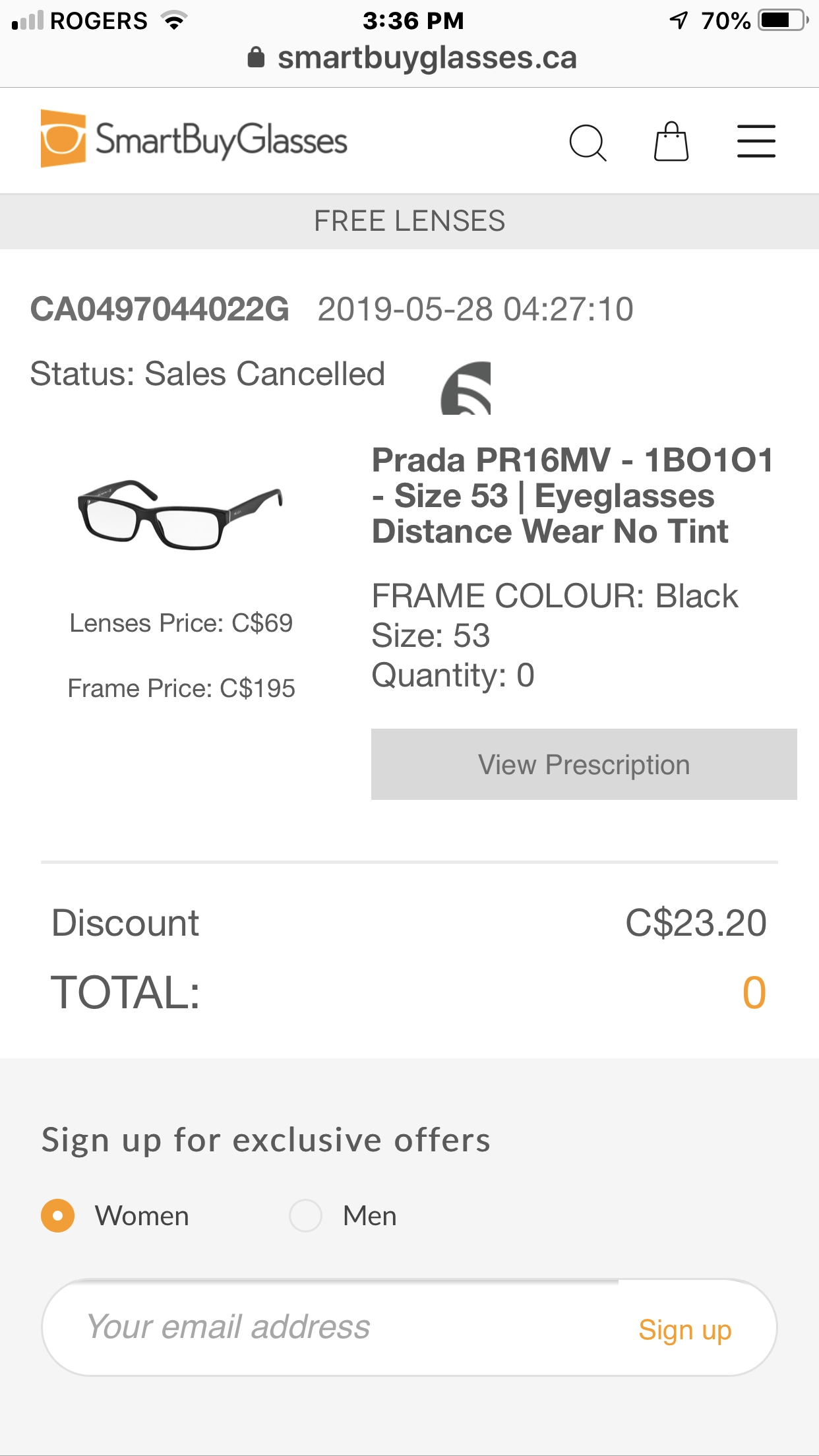The height and width of the screenshot is (1456, 819).
Task: Click the Sign up link
Action: point(684,1329)
